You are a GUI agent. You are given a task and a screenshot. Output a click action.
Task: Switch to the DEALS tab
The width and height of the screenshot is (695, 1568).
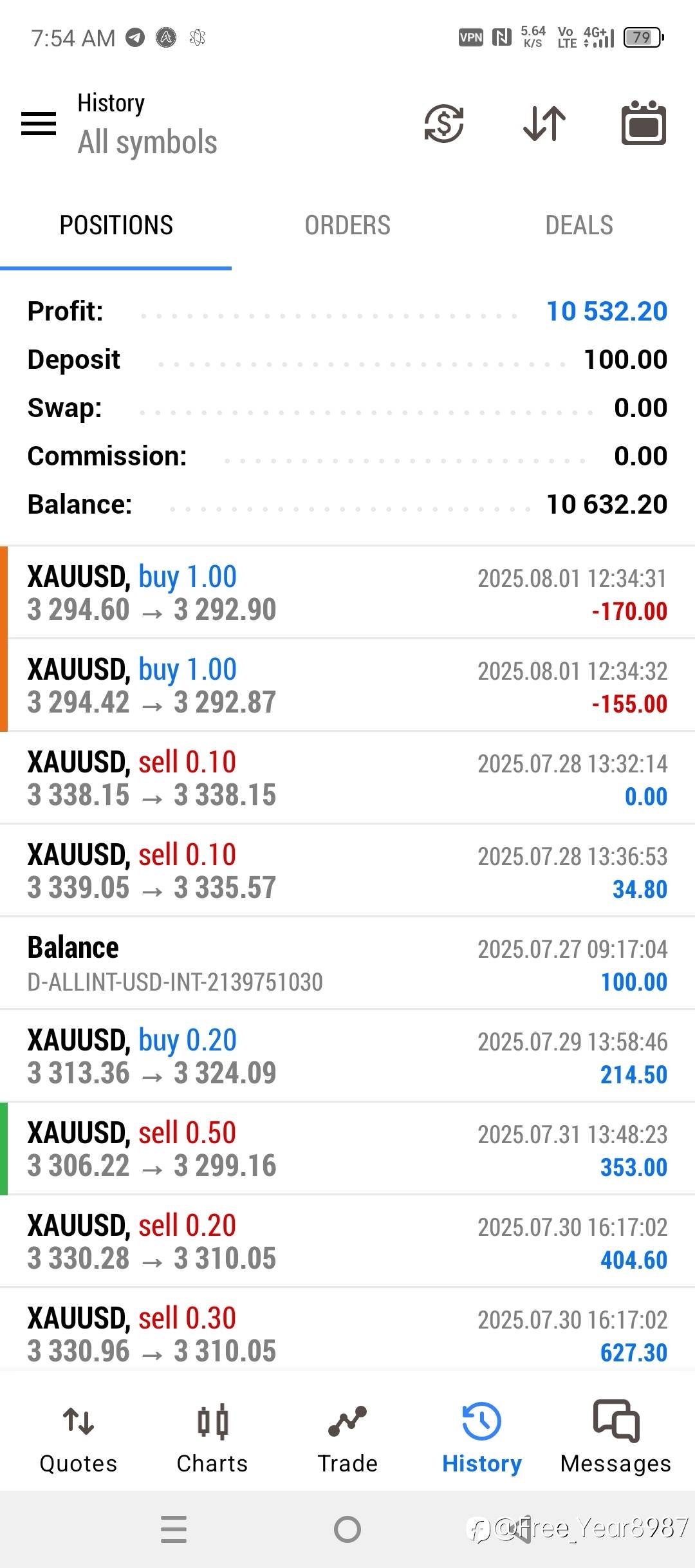[579, 225]
